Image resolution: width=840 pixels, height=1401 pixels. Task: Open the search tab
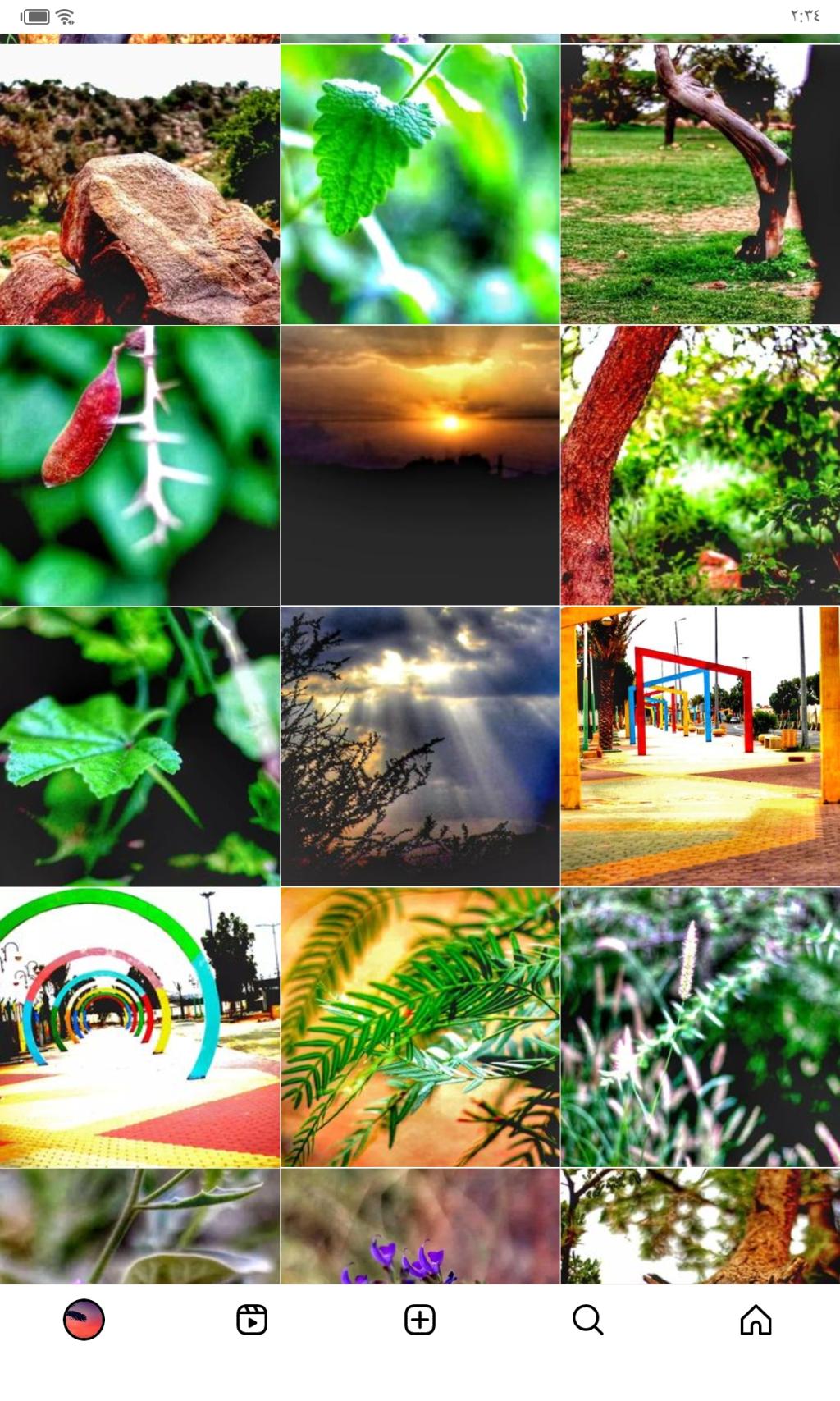587,1320
